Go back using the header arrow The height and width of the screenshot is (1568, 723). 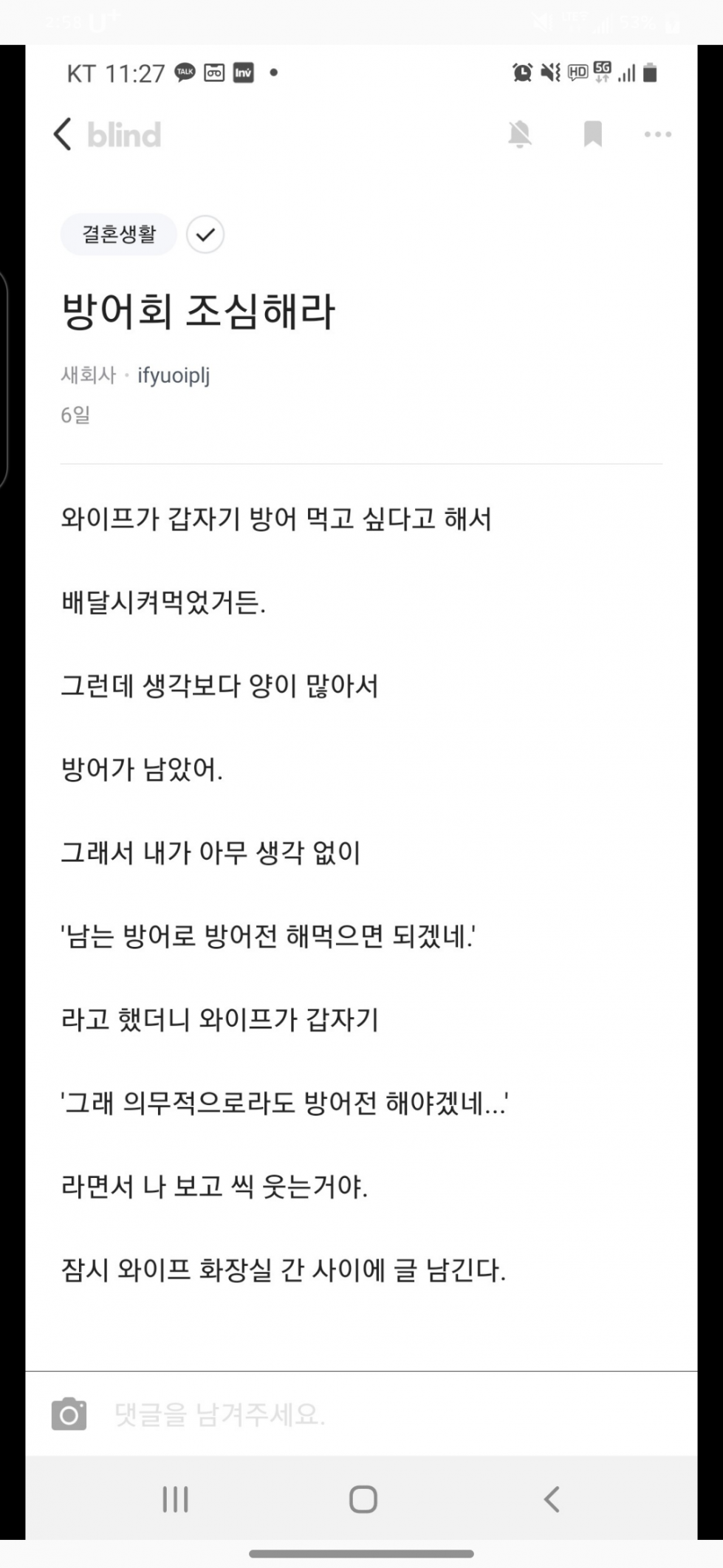[64, 134]
